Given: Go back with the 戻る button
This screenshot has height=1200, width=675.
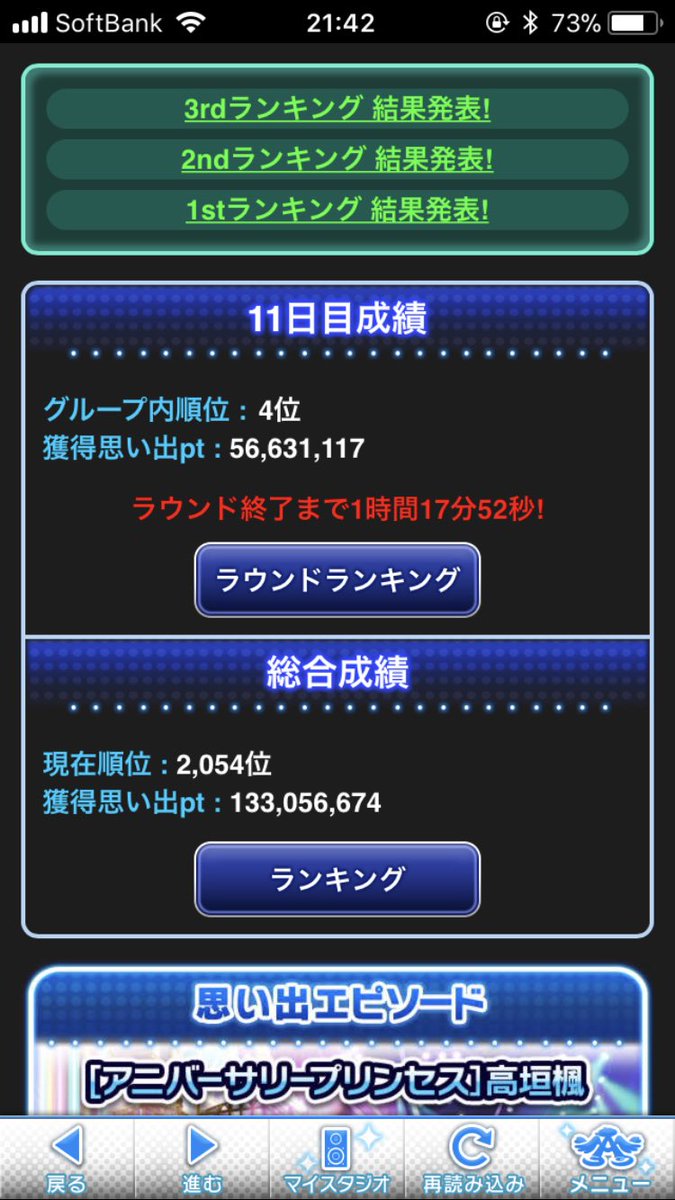Looking at the screenshot, I should pos(66,1157).
